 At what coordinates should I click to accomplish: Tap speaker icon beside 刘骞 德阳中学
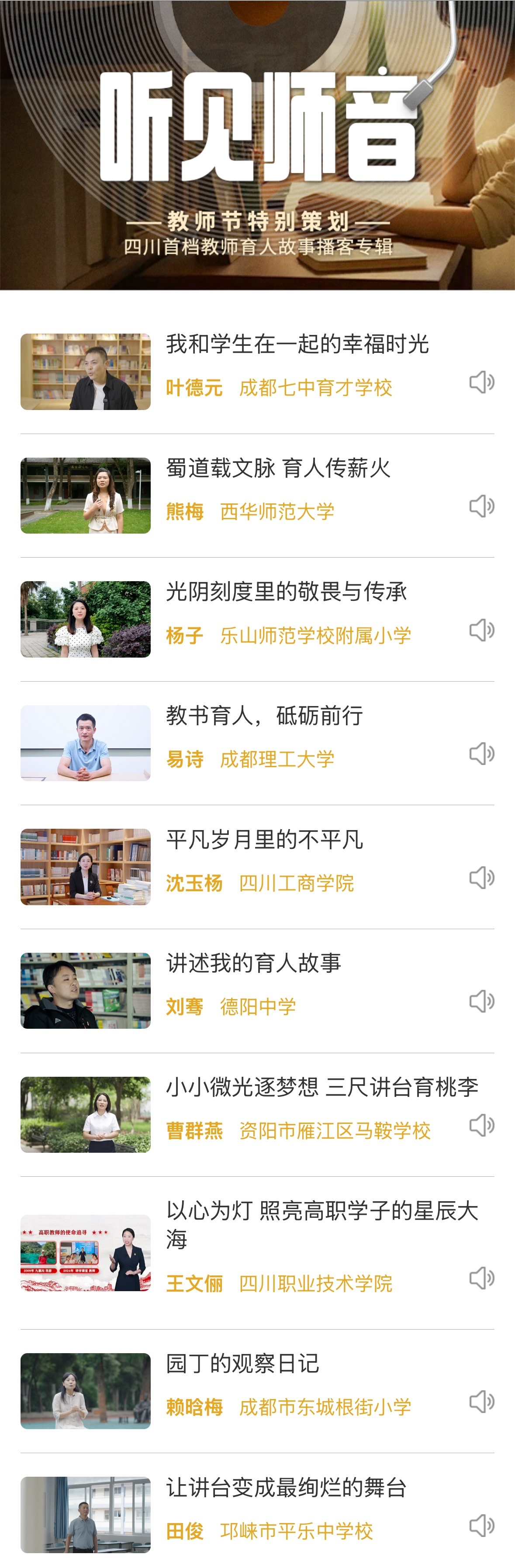pos(481,1001)
